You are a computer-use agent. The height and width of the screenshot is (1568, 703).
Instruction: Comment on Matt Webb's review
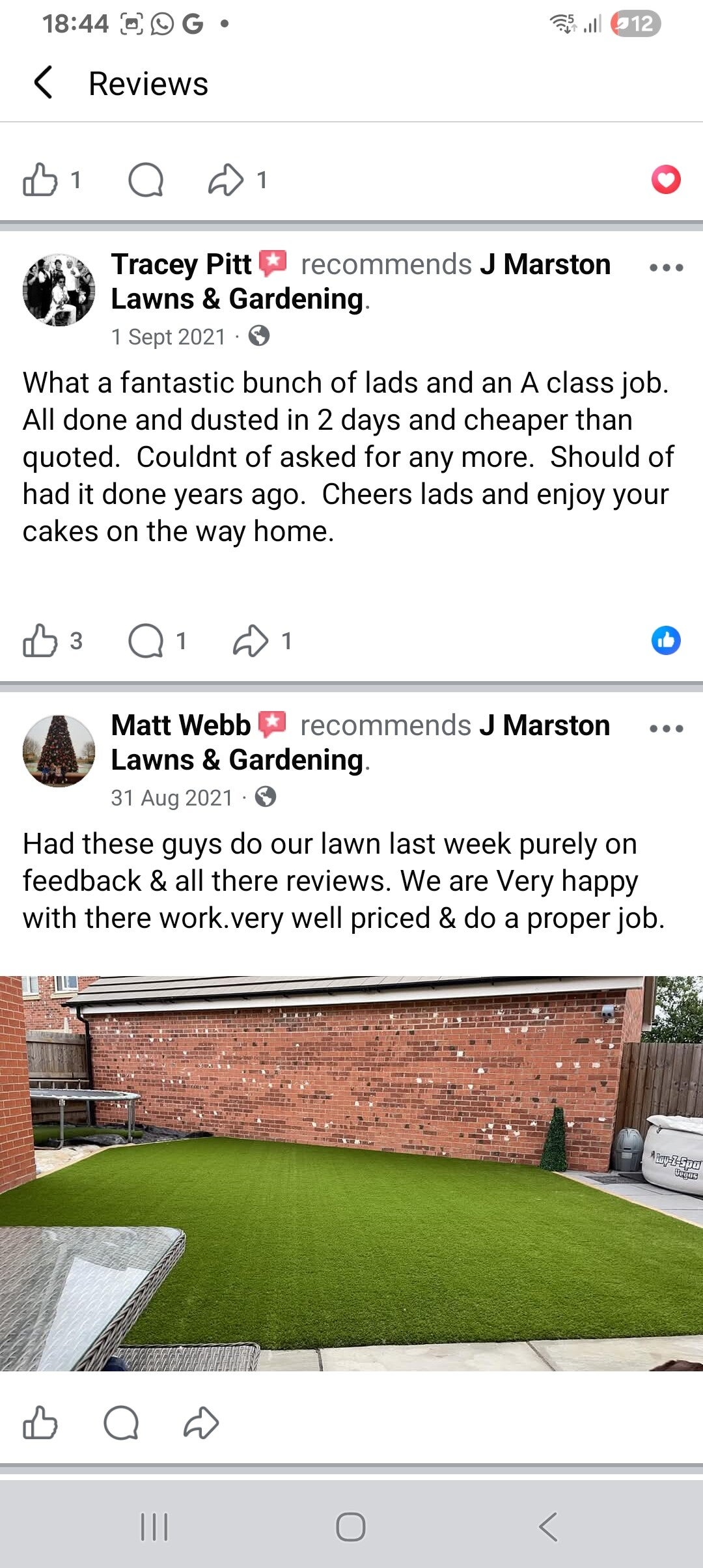[x=121, y=1423]
